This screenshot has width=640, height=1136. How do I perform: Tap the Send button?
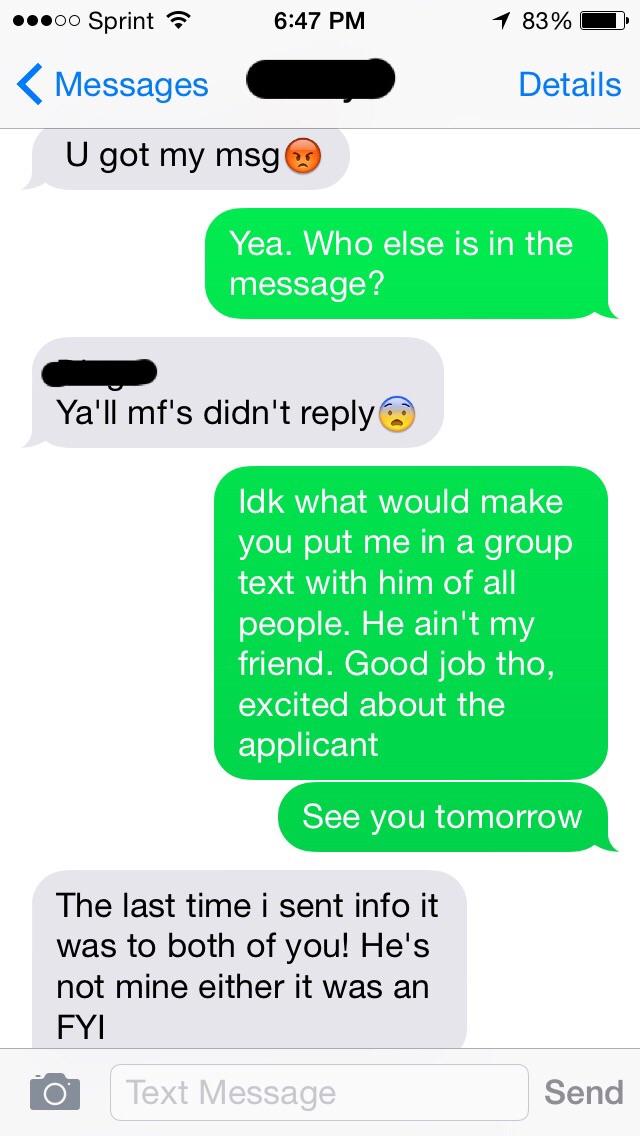click(583, 1092)
